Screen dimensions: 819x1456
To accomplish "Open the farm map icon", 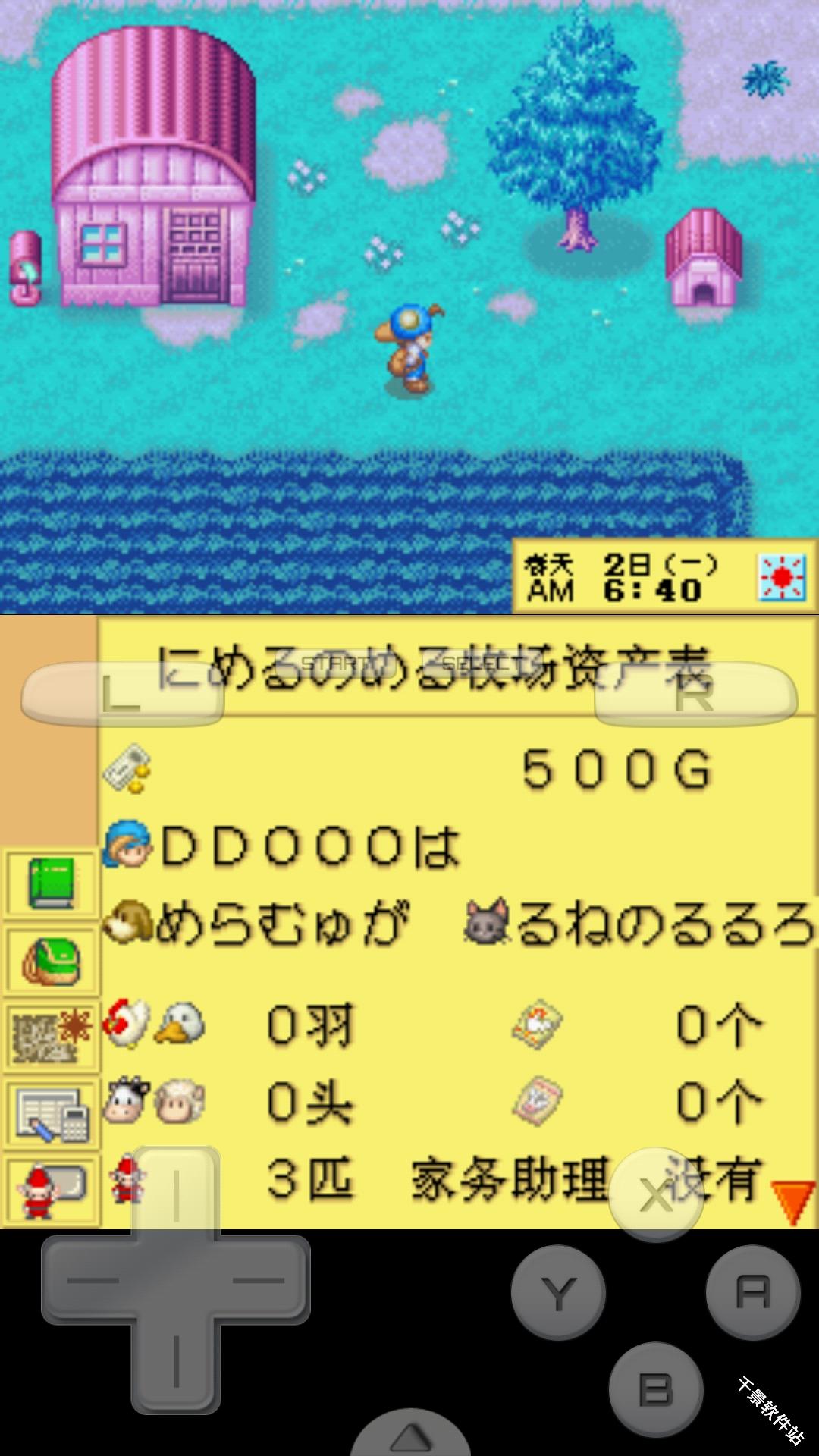I will point(52,1037).
